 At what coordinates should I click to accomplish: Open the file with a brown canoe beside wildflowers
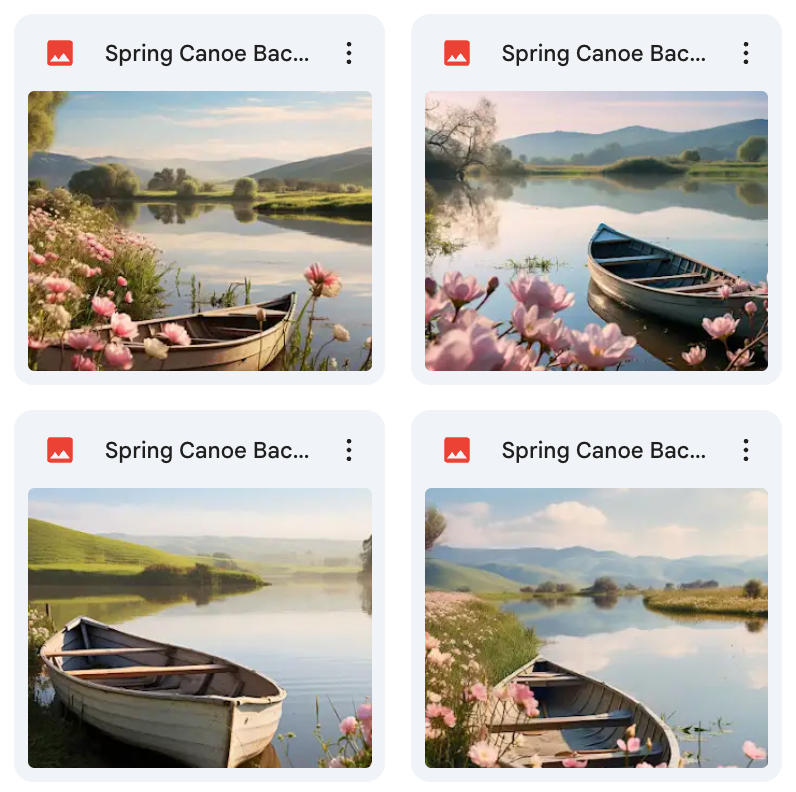199,231
